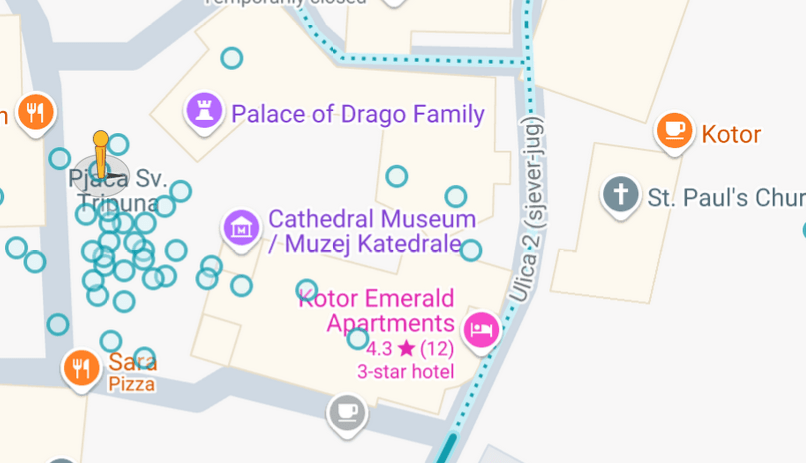View Kotor Emerald Apartments hotel details

tap(482, 328)
